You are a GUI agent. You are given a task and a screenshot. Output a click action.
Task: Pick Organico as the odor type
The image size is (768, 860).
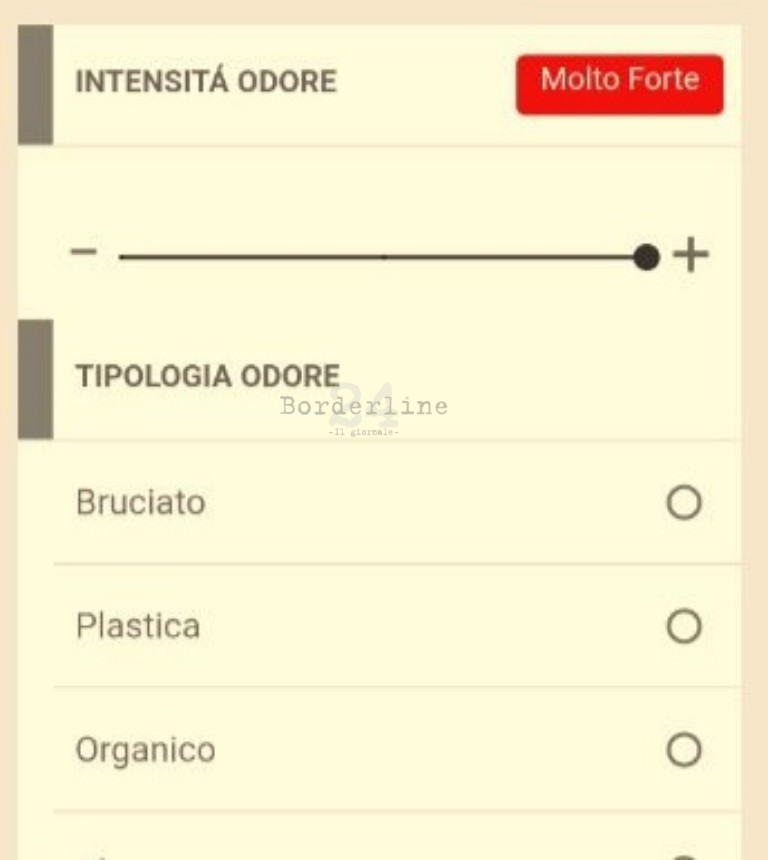click(684, 750)
